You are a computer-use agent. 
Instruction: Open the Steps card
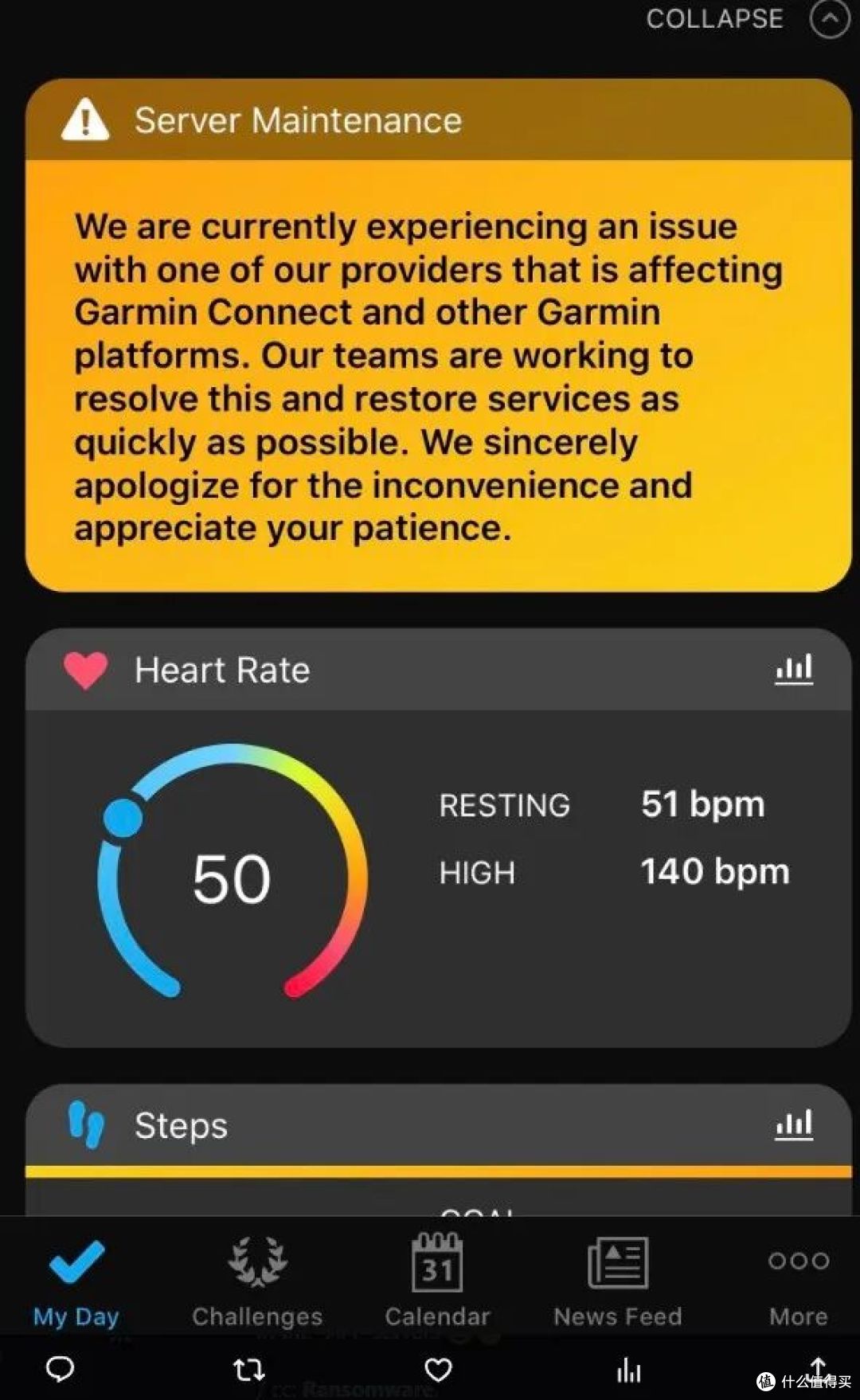coord(439,1150)
